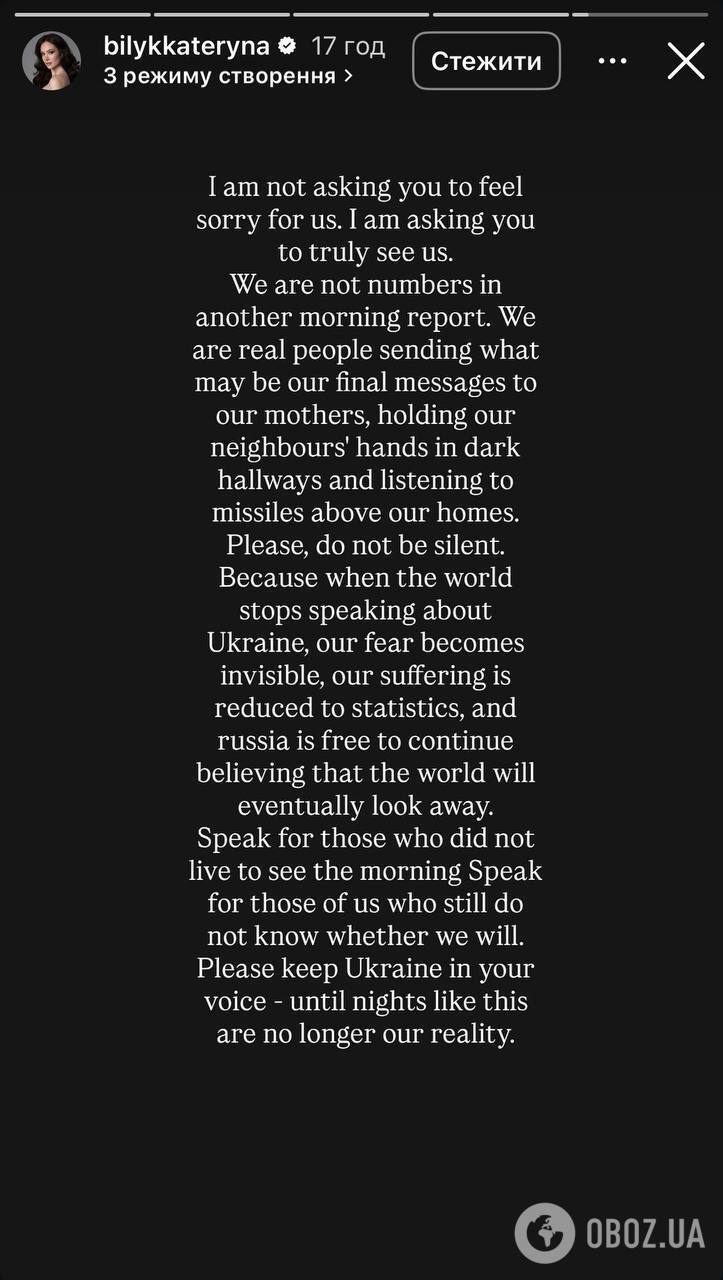
Task: Close the story viewer
Action: (686, 61)
